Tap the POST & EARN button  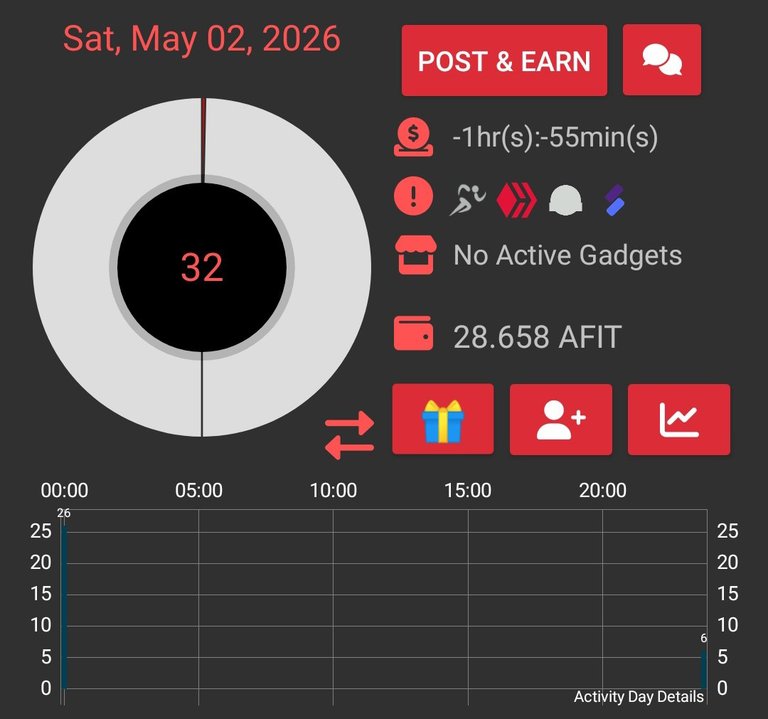point(504,60)
